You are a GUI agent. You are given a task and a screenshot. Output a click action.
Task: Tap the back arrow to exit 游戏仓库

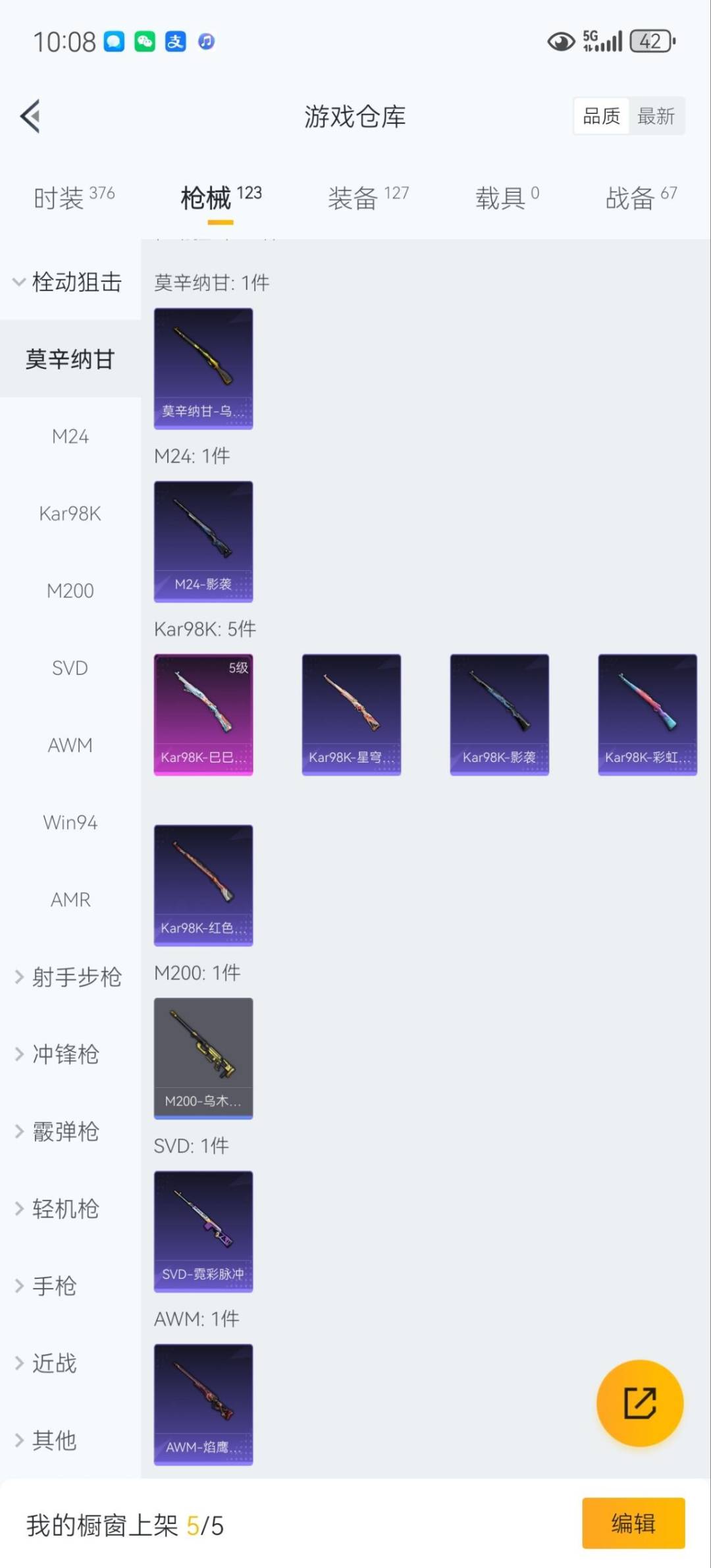30,116
